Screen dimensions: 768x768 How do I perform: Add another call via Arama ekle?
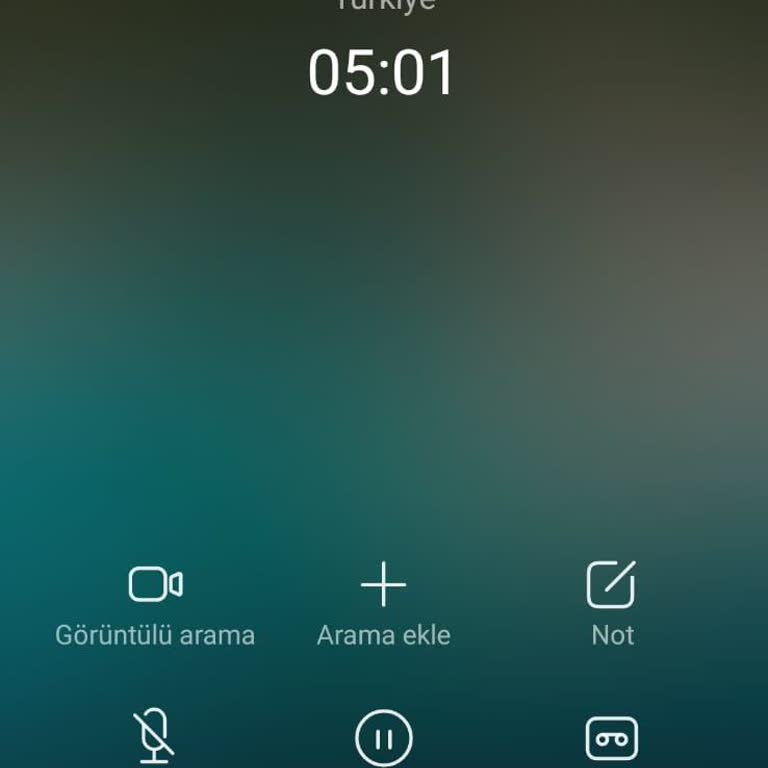click(x=383, y=585)
